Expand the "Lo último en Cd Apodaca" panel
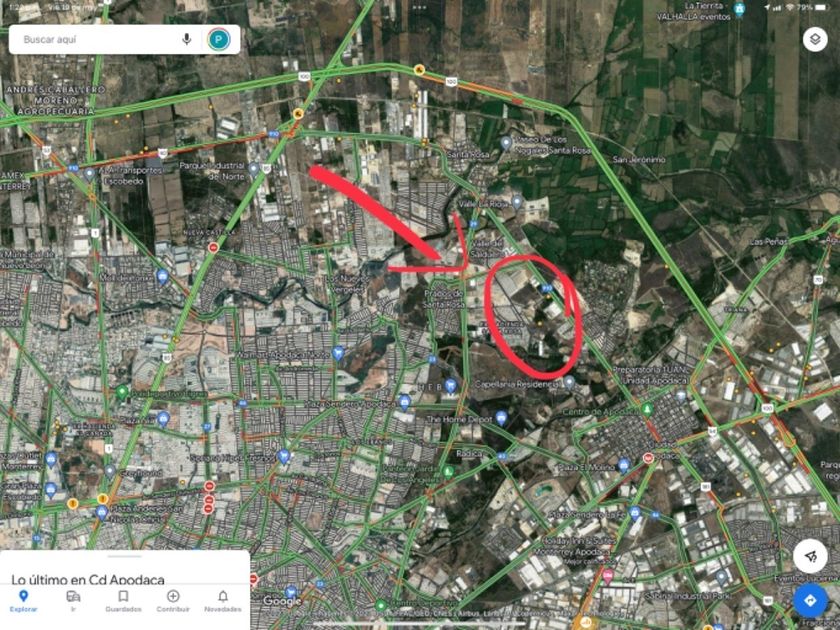 125,568
